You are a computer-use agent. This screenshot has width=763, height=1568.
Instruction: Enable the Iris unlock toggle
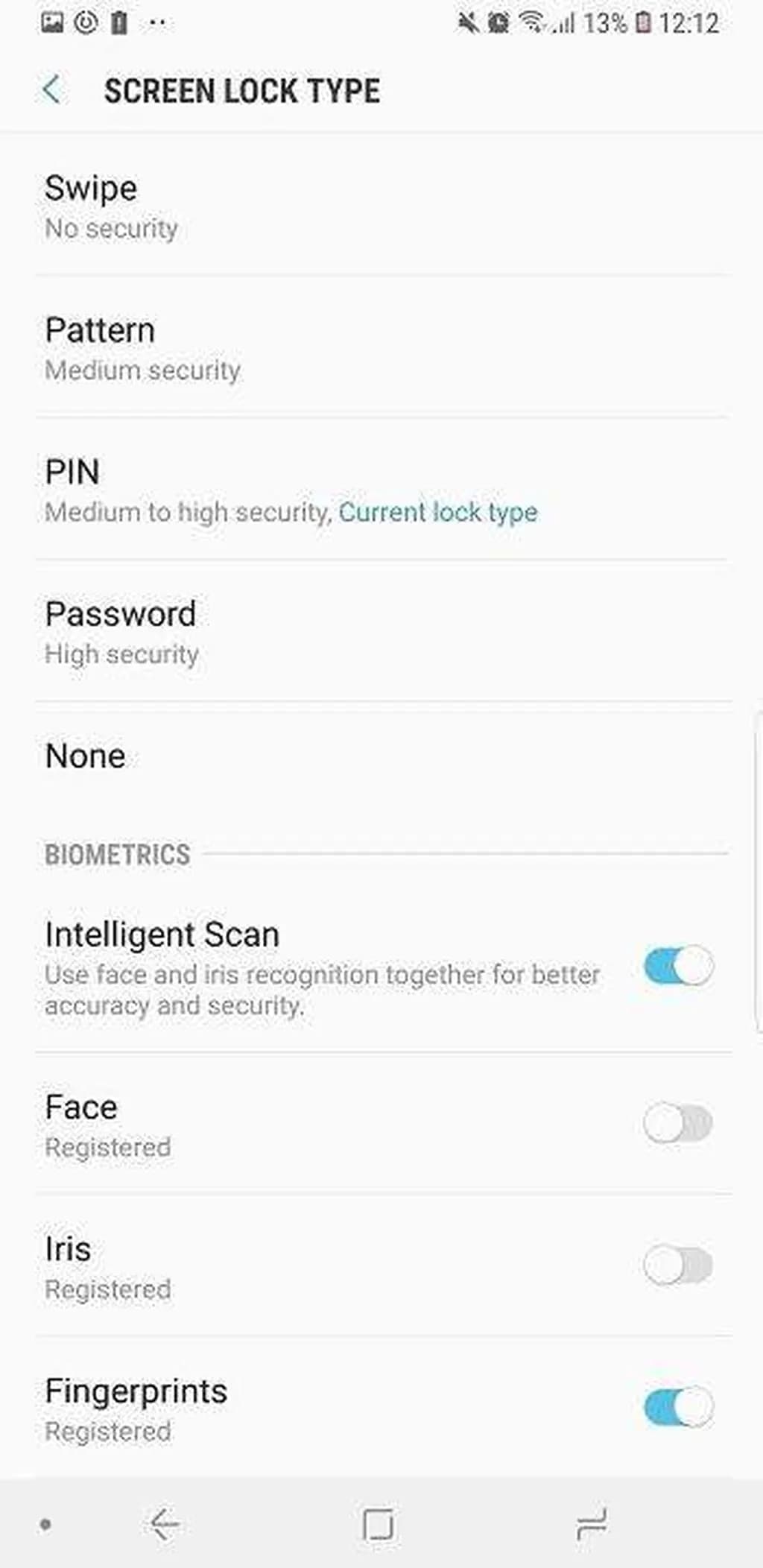pos(678,1265)
